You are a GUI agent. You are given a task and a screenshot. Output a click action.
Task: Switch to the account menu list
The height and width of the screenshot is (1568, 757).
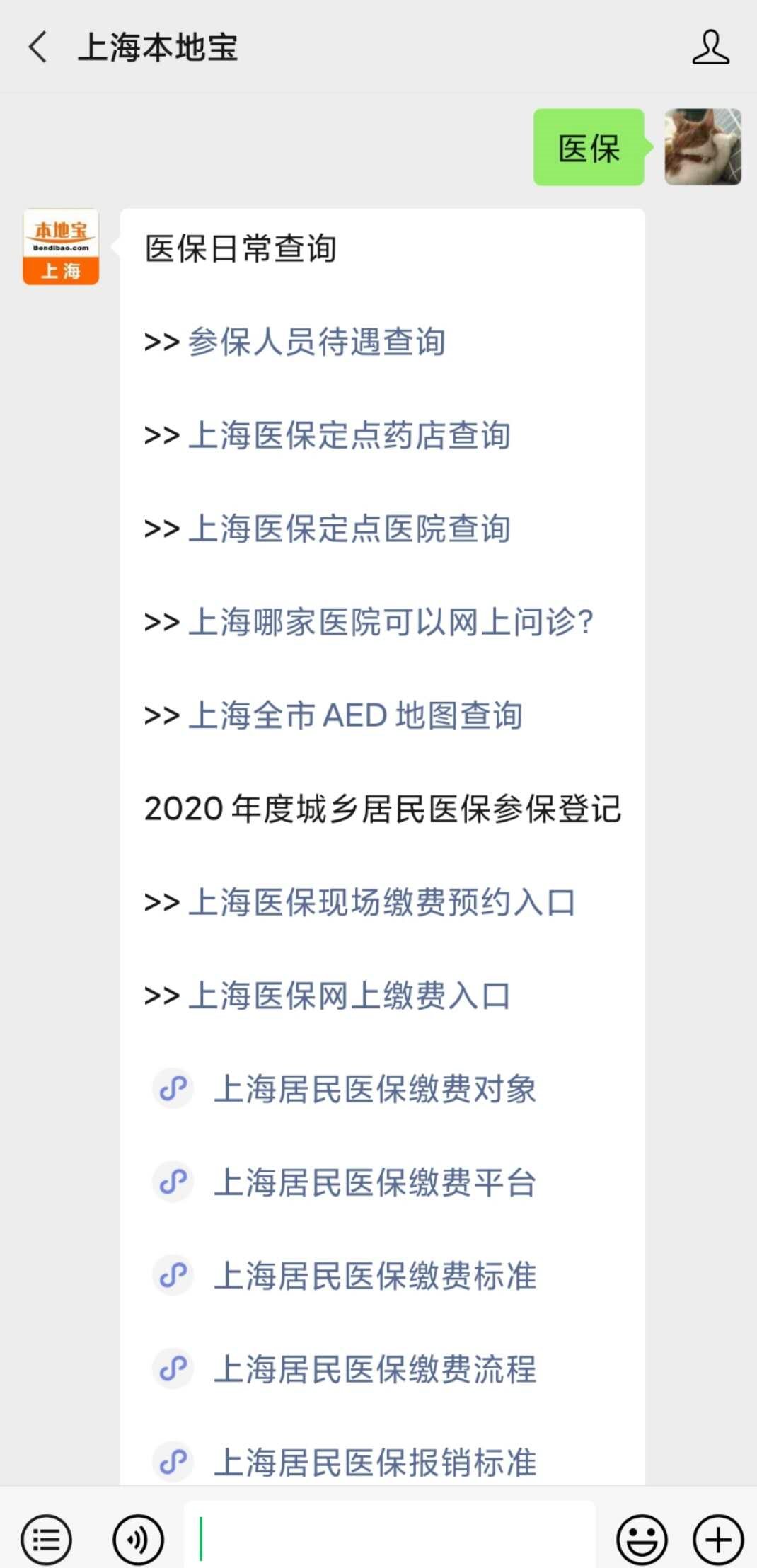coord(46,1539)
